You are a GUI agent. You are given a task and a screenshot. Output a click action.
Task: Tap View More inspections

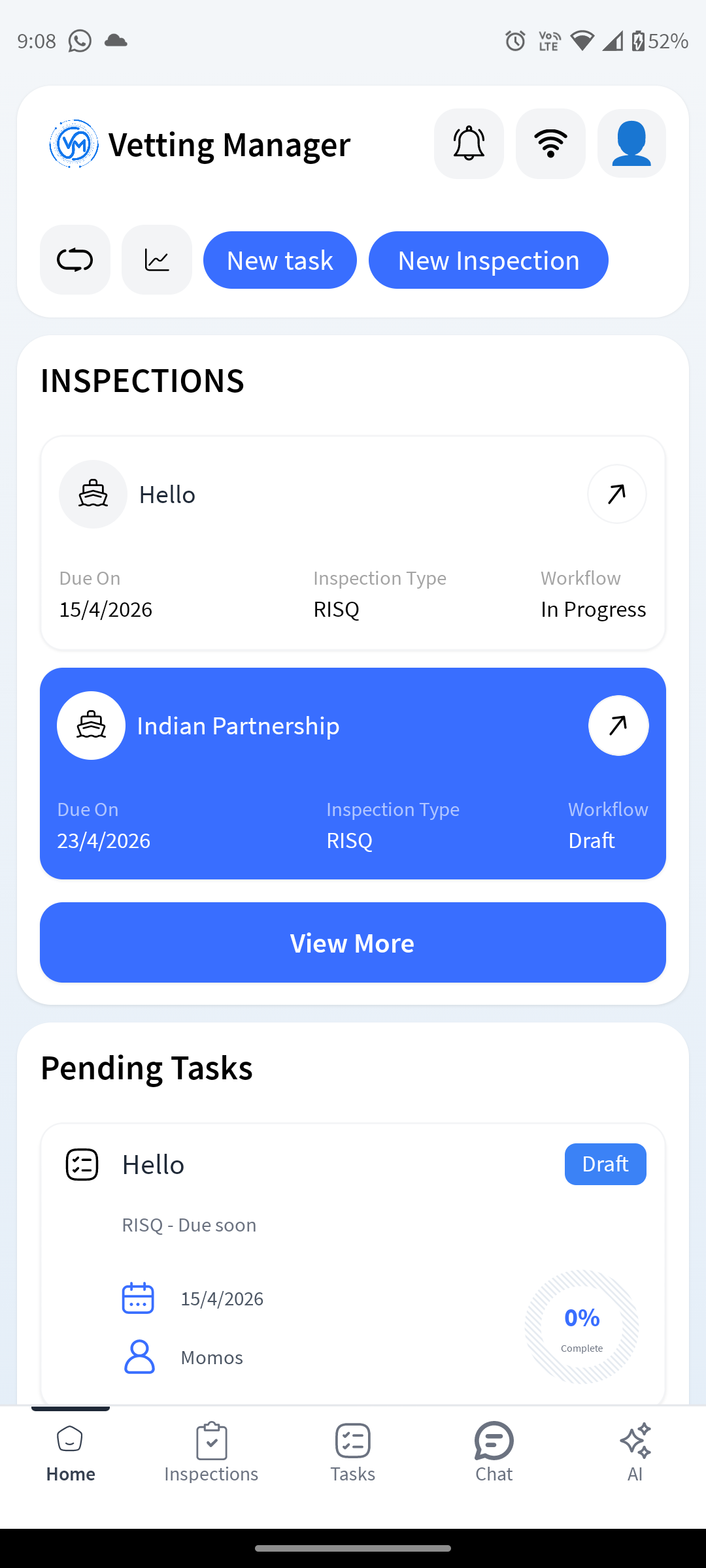coord(353,943)
